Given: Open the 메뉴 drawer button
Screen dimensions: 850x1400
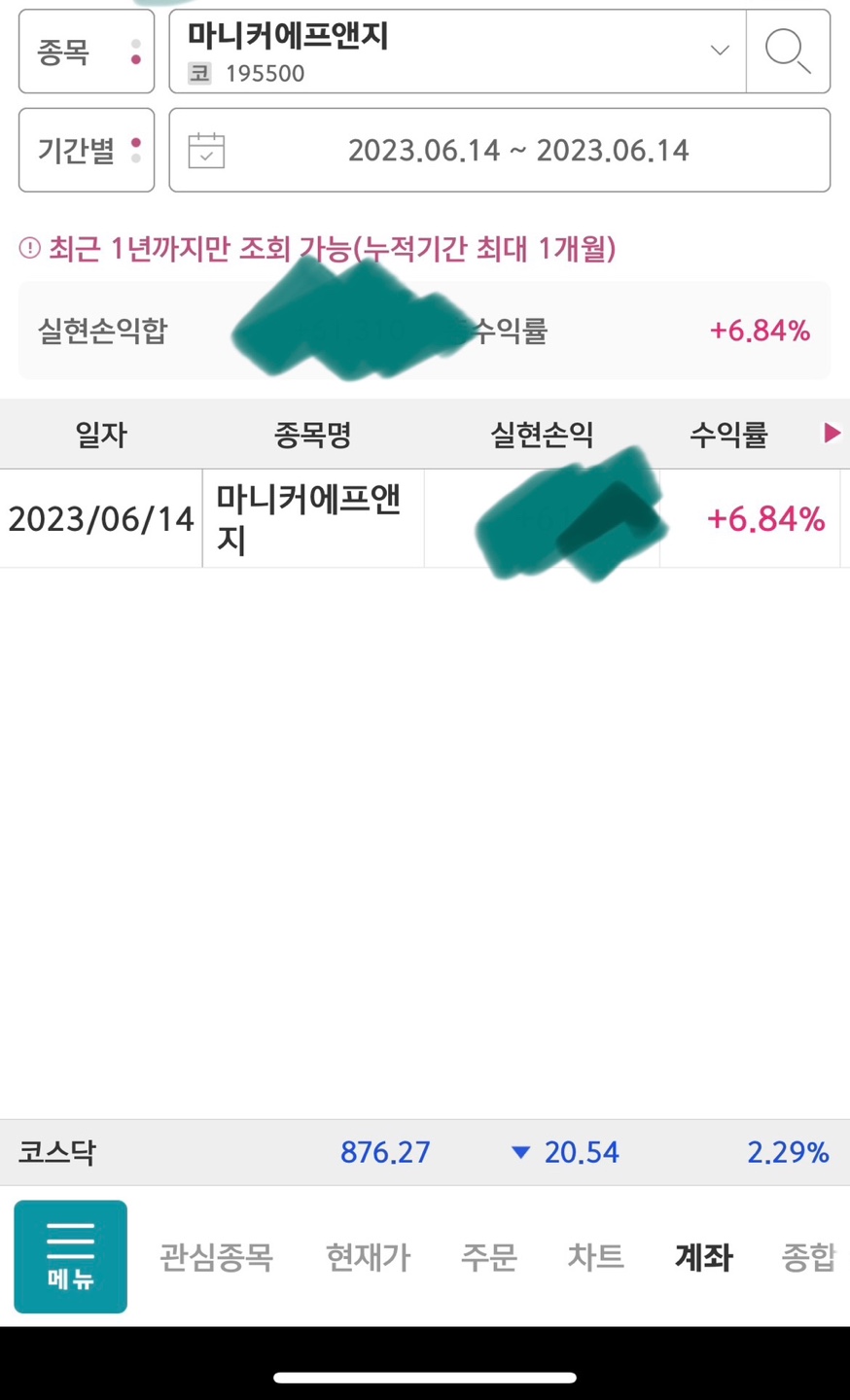Looking at the screenshot, I should 70,1257.
